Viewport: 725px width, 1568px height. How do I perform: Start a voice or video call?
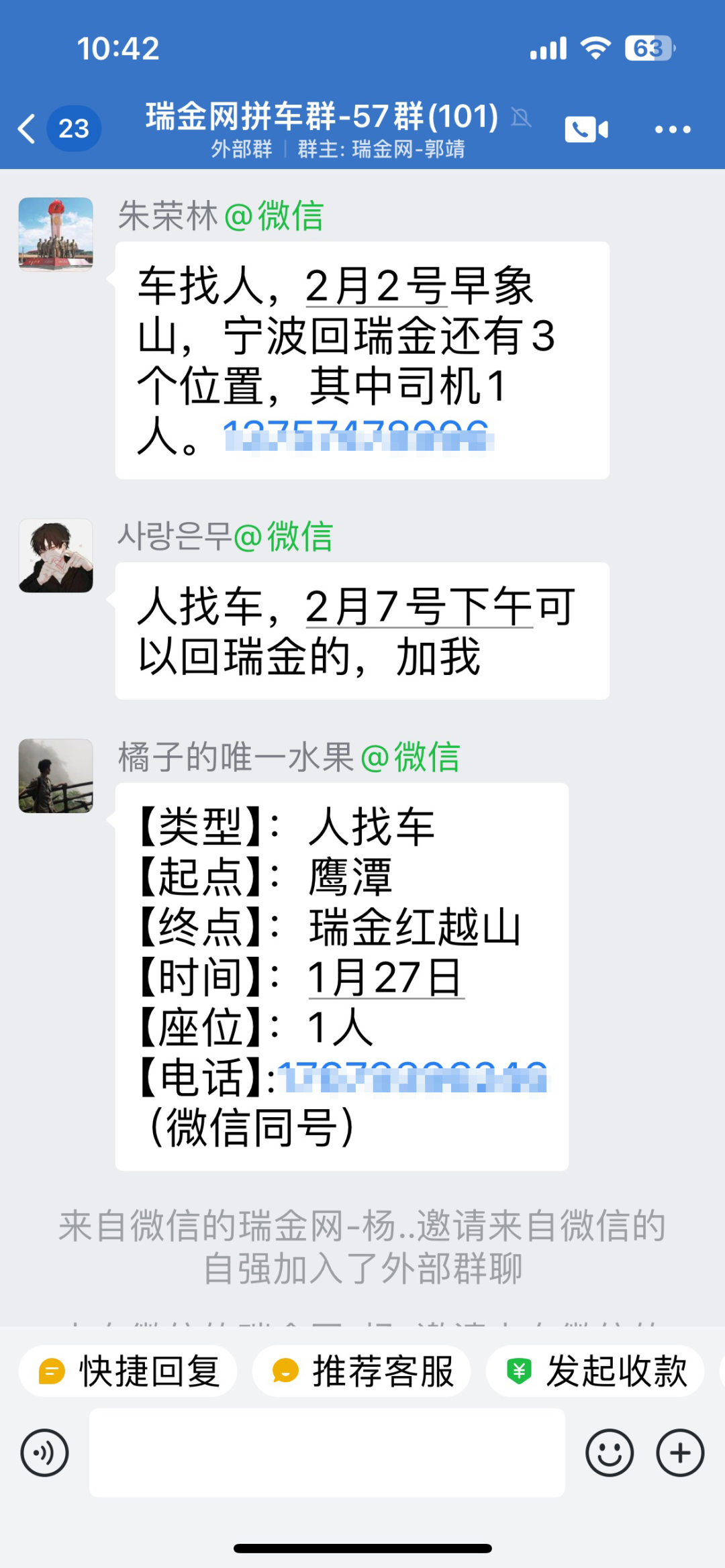(586, 129)
